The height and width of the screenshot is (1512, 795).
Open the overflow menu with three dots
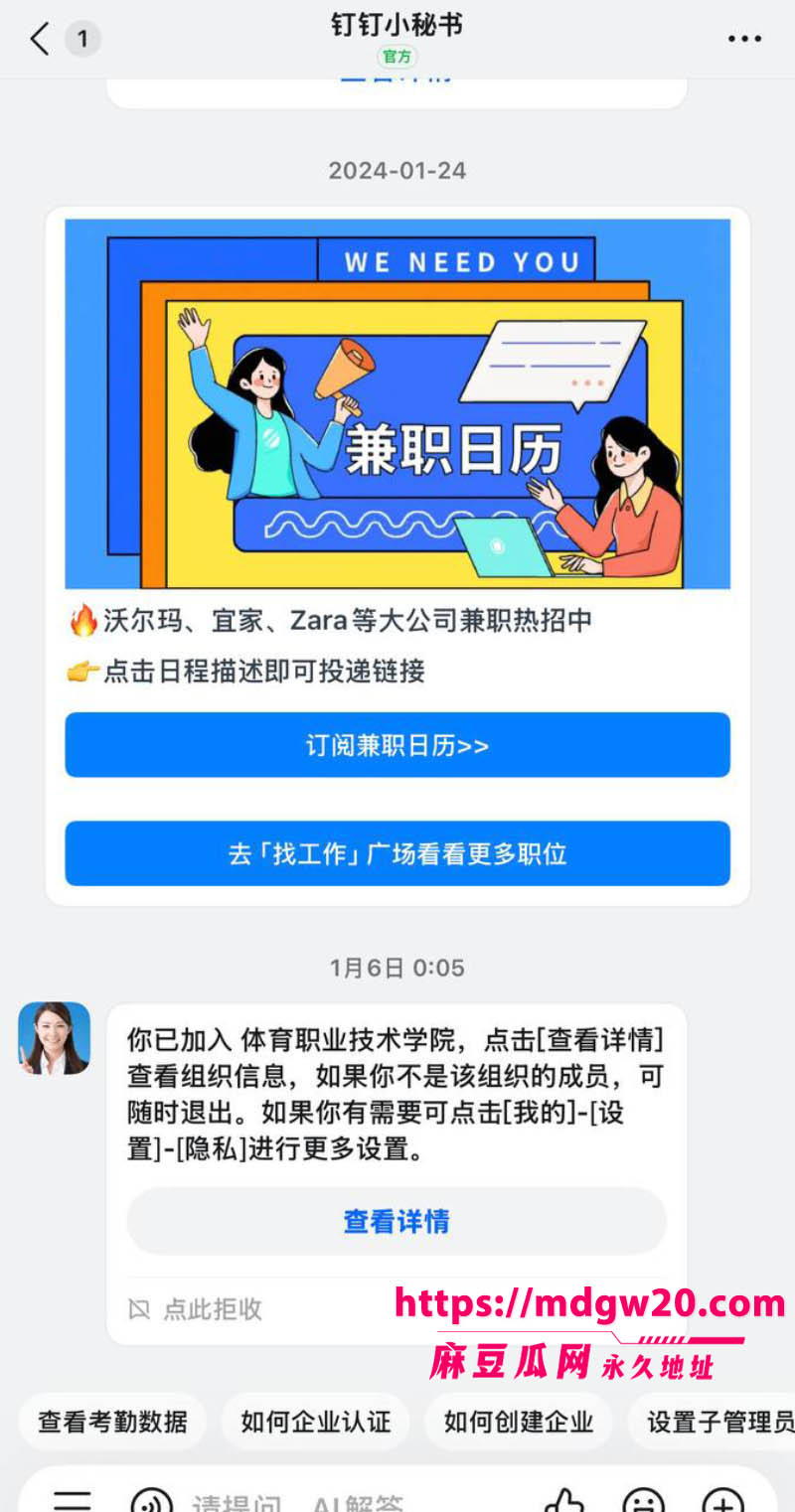click(x=744, y=40)
